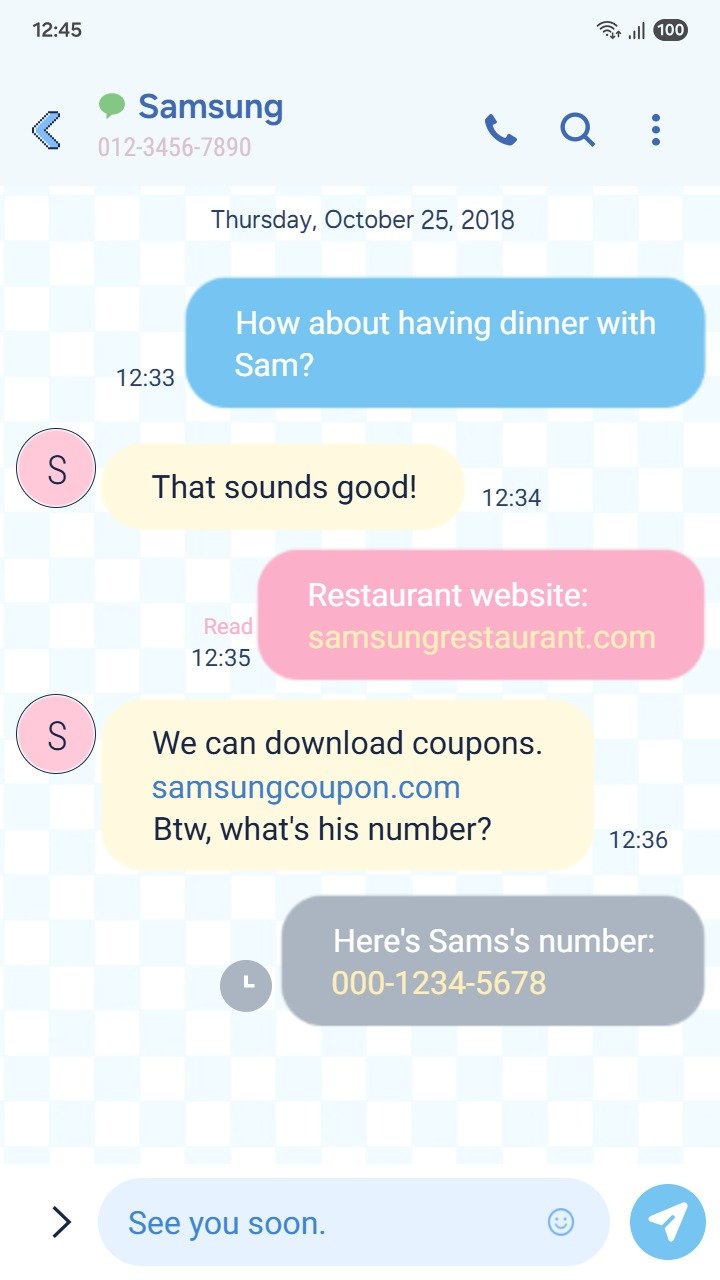Tap the phone number 000-1234-5678
Screen dimensions: 720x1280
[x=439, y=983]
